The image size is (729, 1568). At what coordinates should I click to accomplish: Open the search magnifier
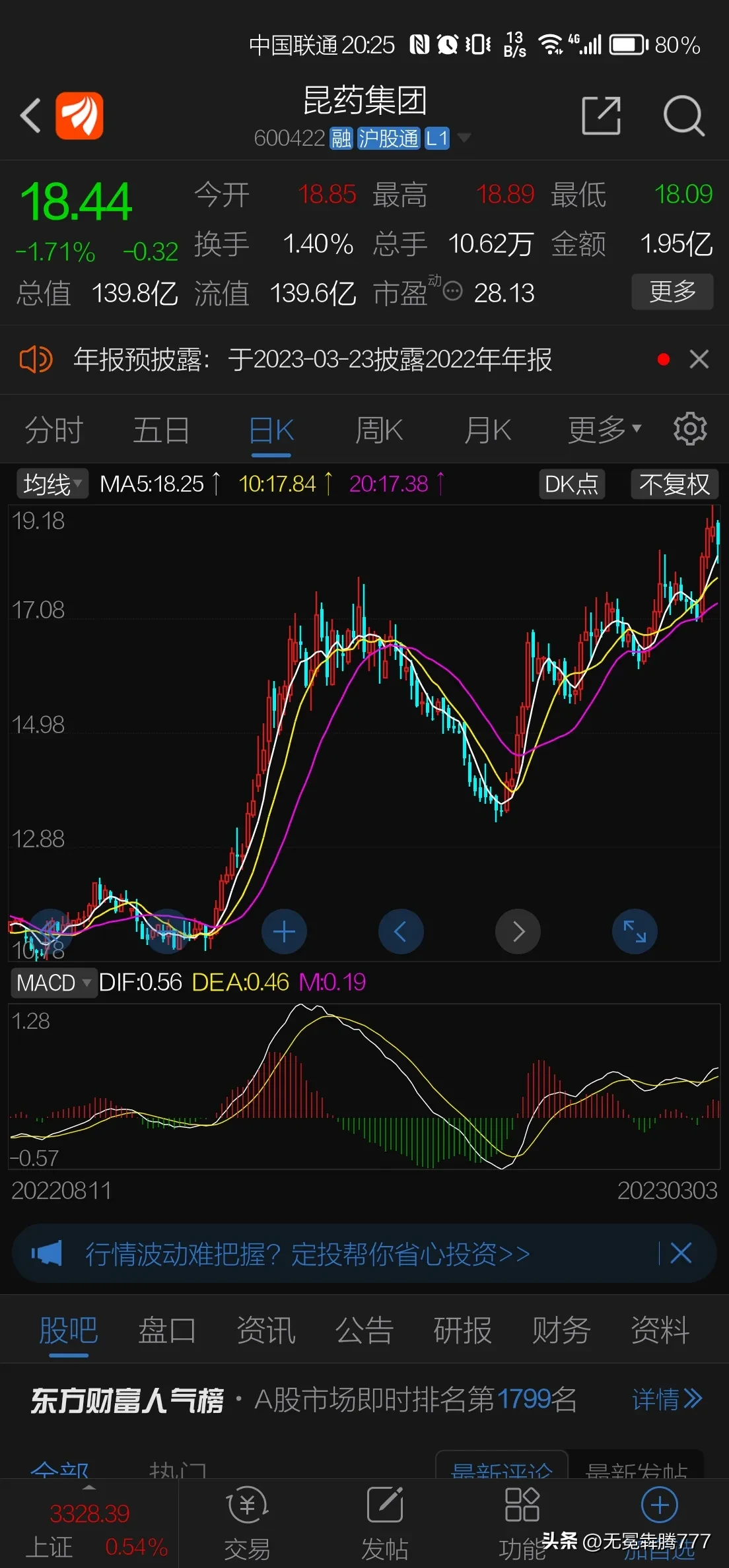pyautogui.click(x=683, y=116)
